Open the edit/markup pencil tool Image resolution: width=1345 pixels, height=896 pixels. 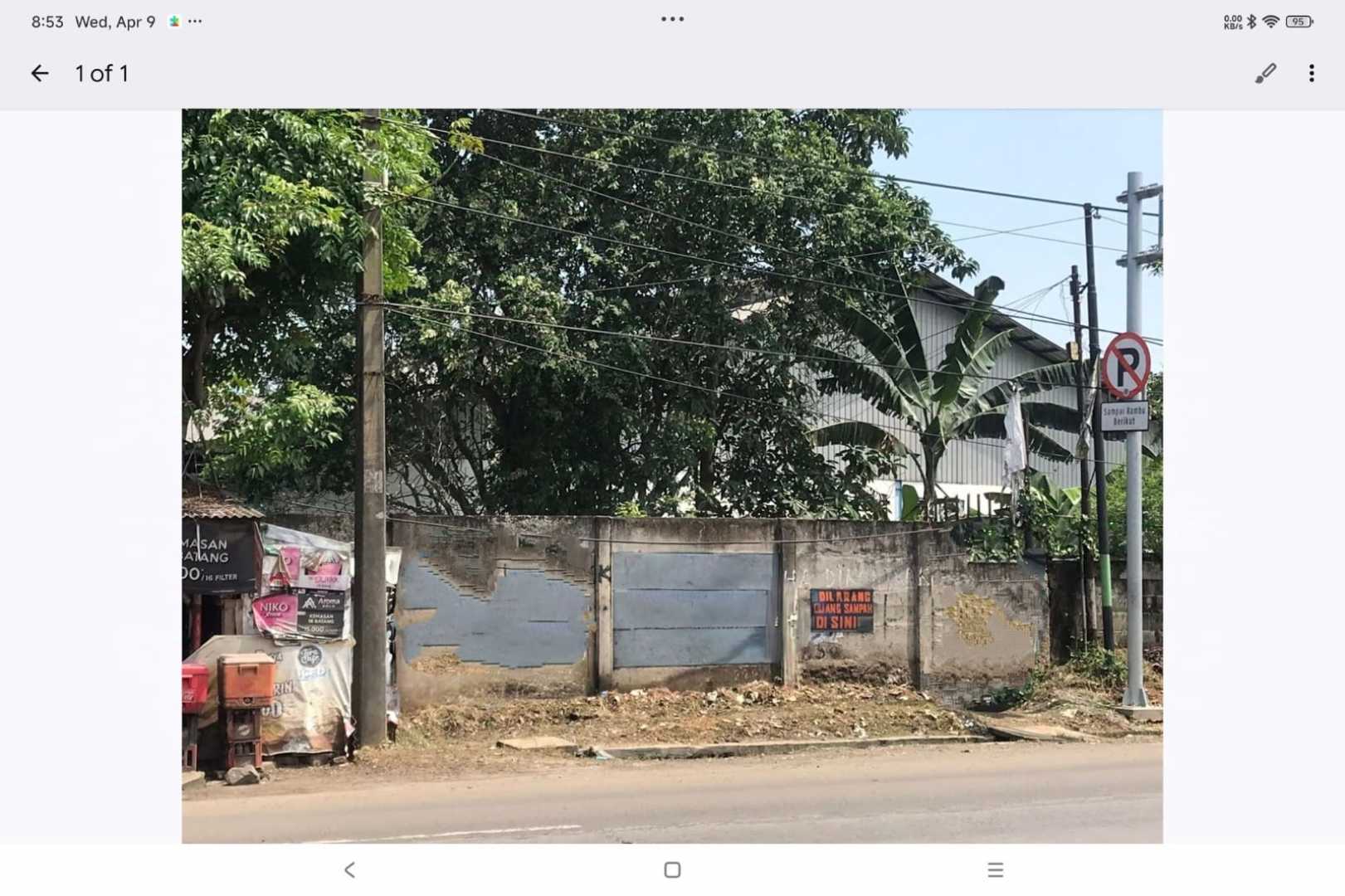tap(1265, 74)
